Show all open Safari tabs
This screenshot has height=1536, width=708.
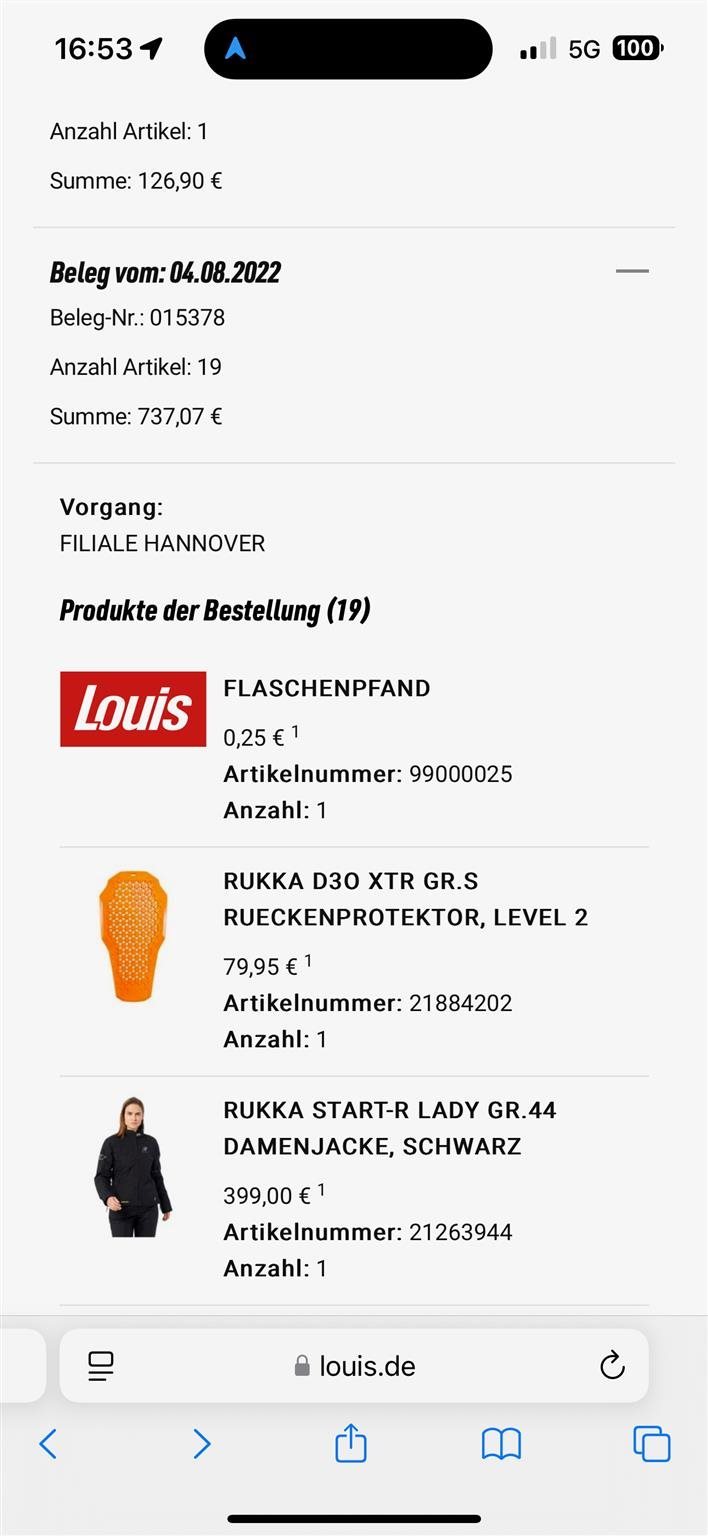[x=652, y=1444]
